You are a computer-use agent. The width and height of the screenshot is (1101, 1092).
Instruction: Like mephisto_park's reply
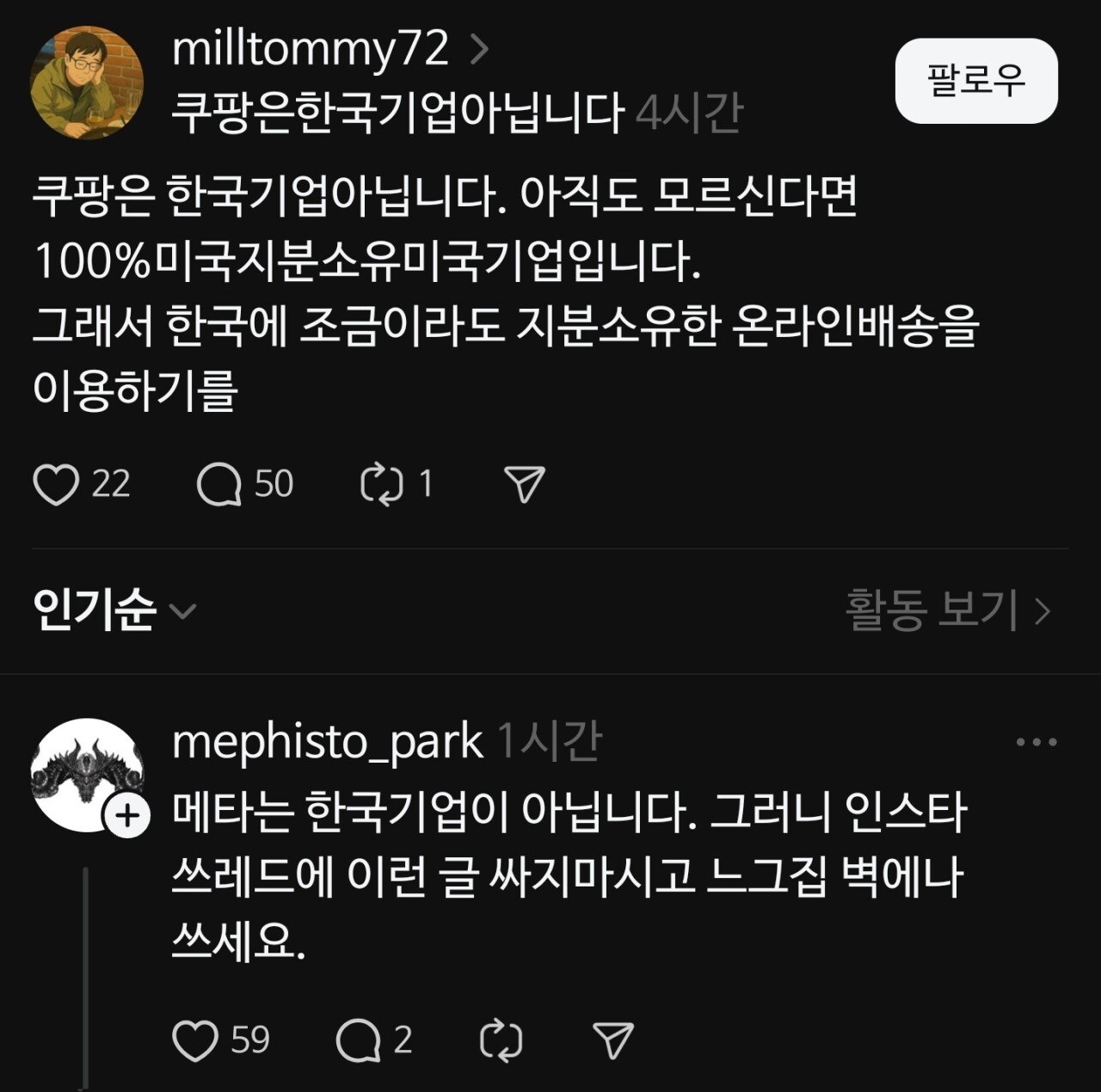tap(196, 1040)
